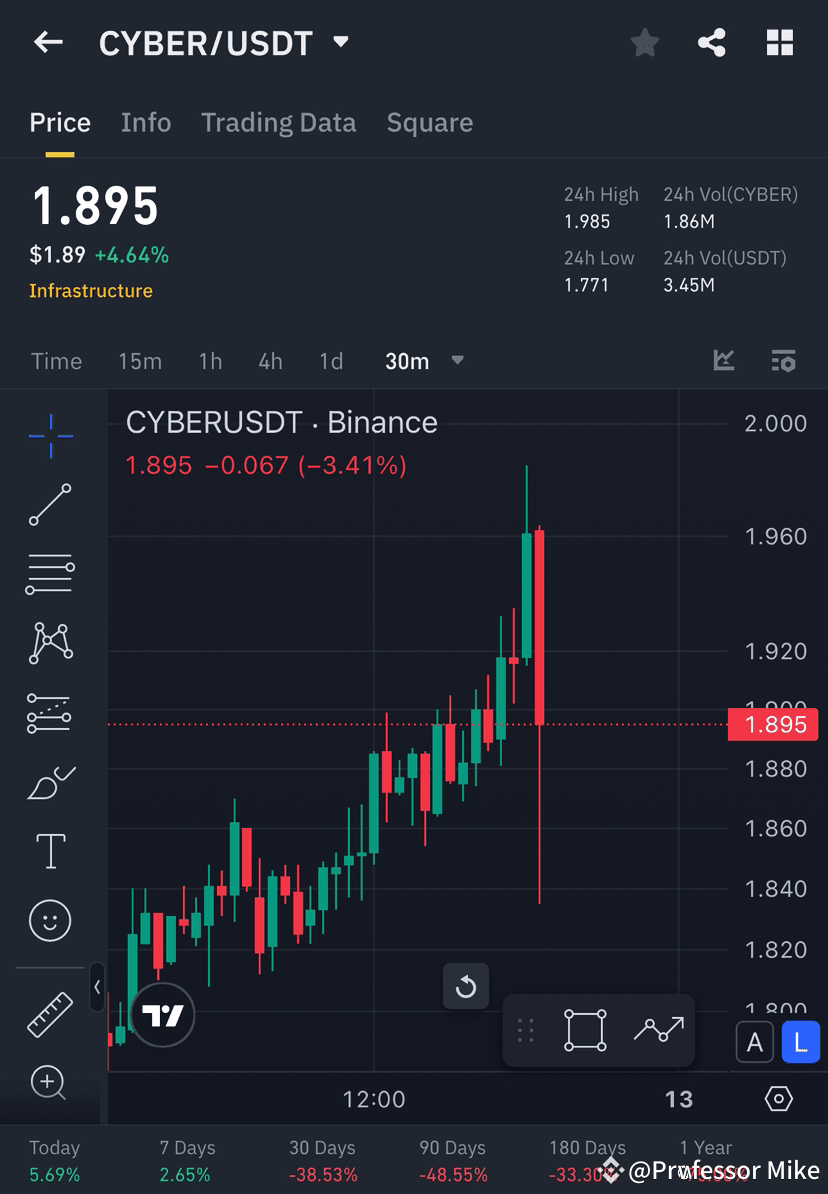Collapse the drawing tools sidebar
The height and width of the screenshot is (1194, 828).
tap(97, 988)
